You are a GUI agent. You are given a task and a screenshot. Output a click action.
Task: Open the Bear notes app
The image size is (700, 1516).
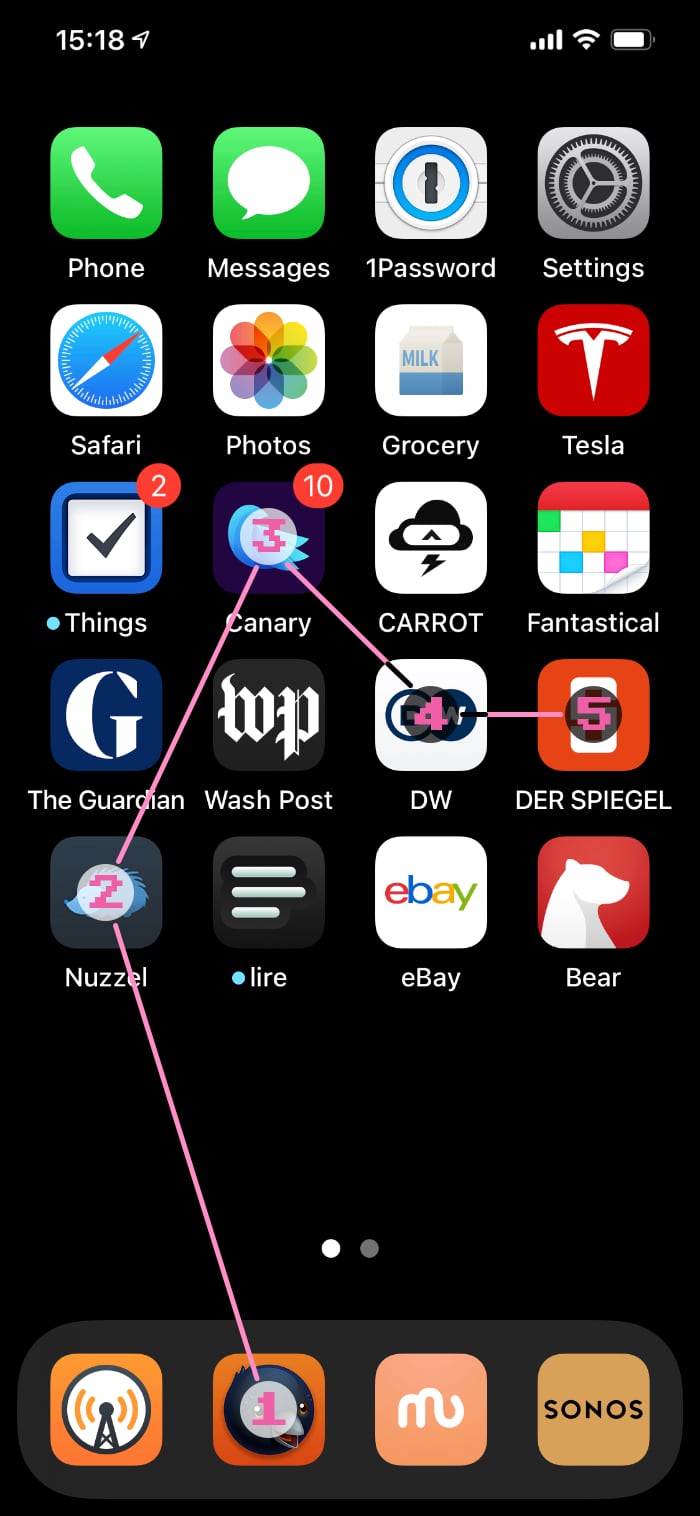tap(593, 892)
